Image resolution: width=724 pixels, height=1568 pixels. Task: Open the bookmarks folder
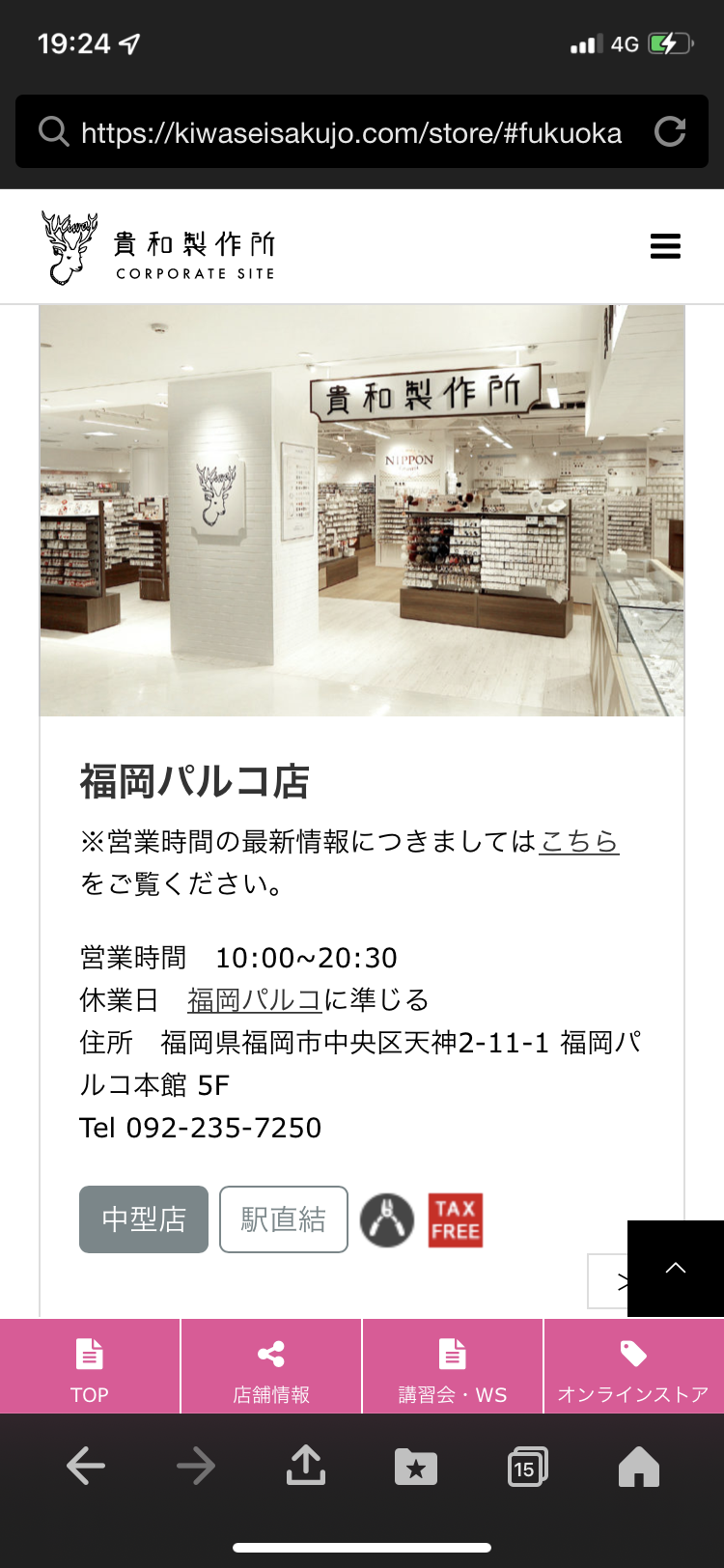click(416, 1468)
